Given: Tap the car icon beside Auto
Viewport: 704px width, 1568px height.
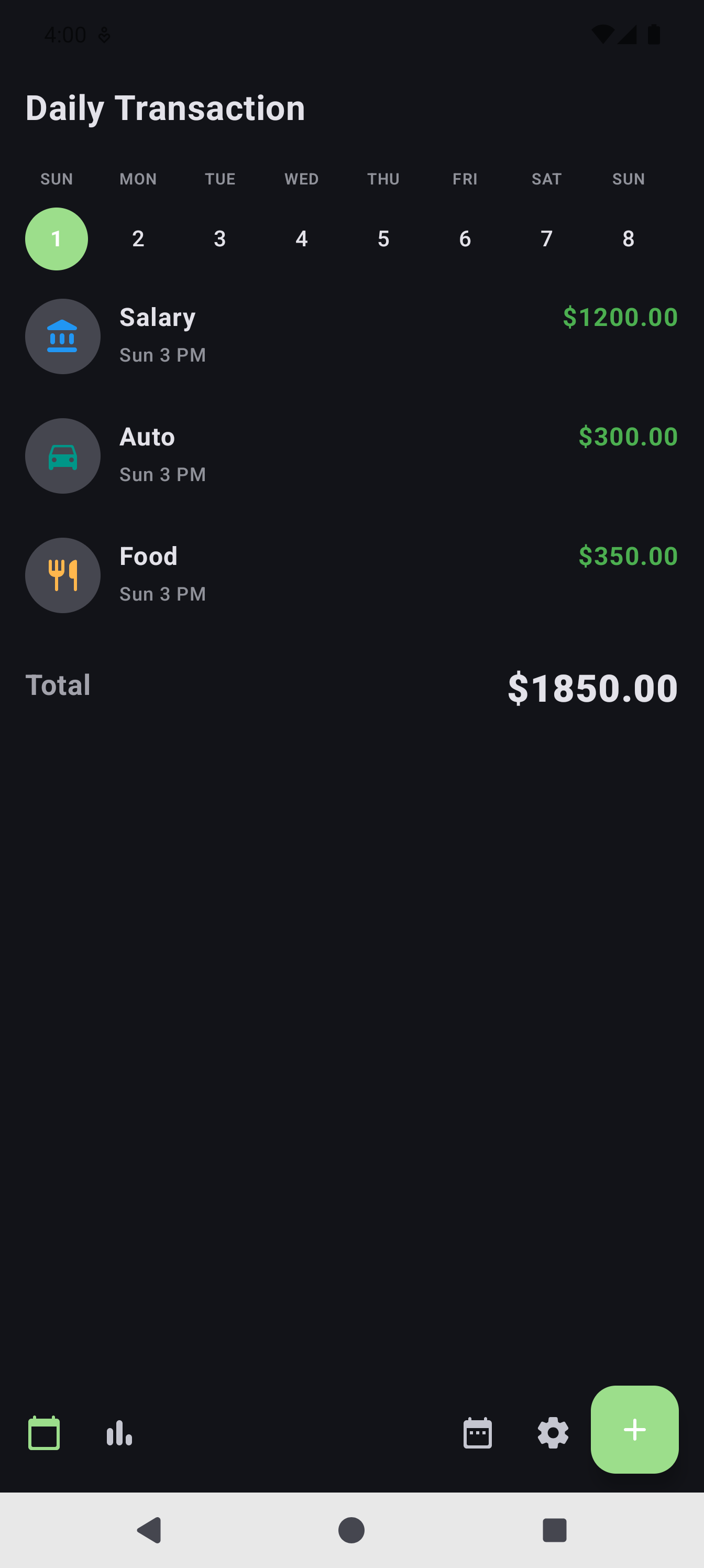Looking at the screenshot, I should click(x=63, y=455).
